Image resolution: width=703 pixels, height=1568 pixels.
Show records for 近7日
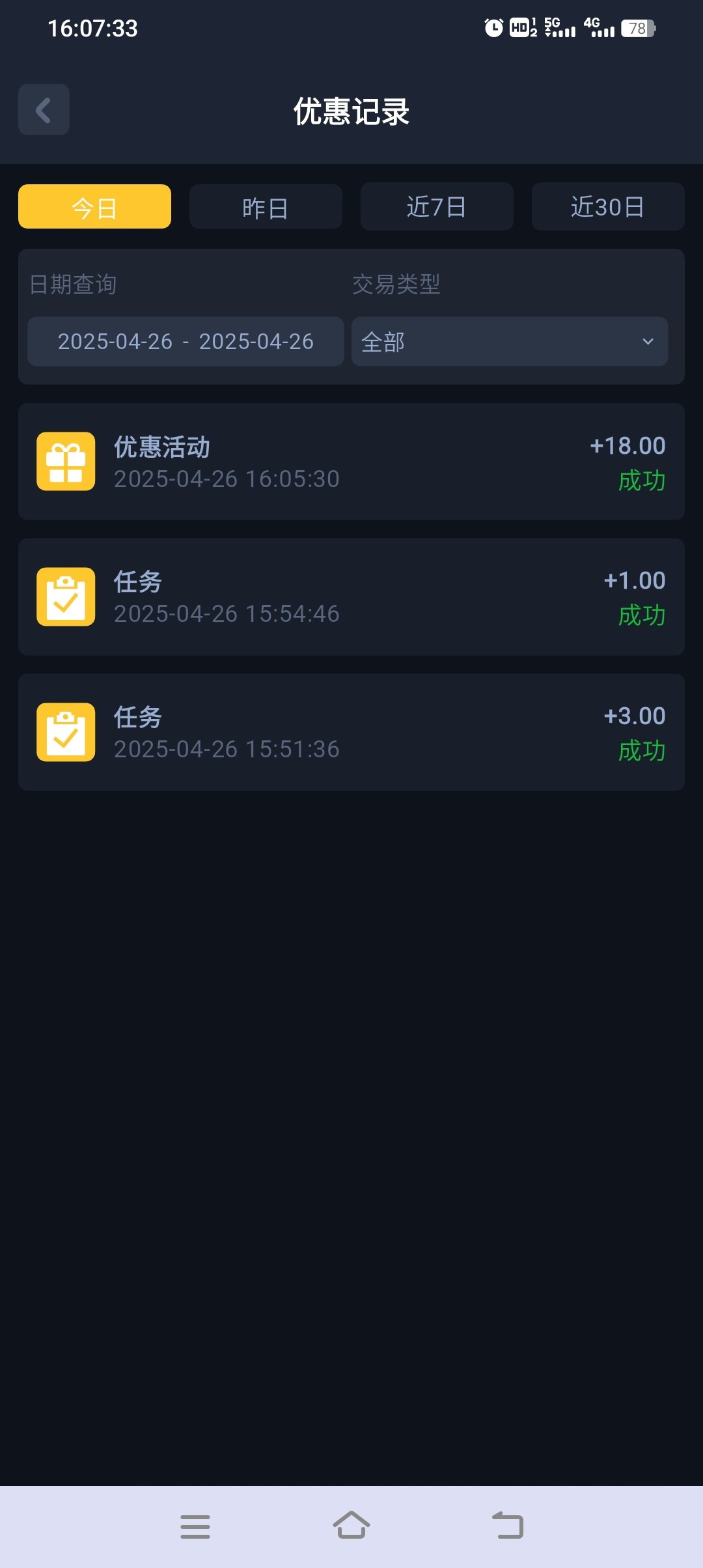pyautogui.click(x=437, y=206)
